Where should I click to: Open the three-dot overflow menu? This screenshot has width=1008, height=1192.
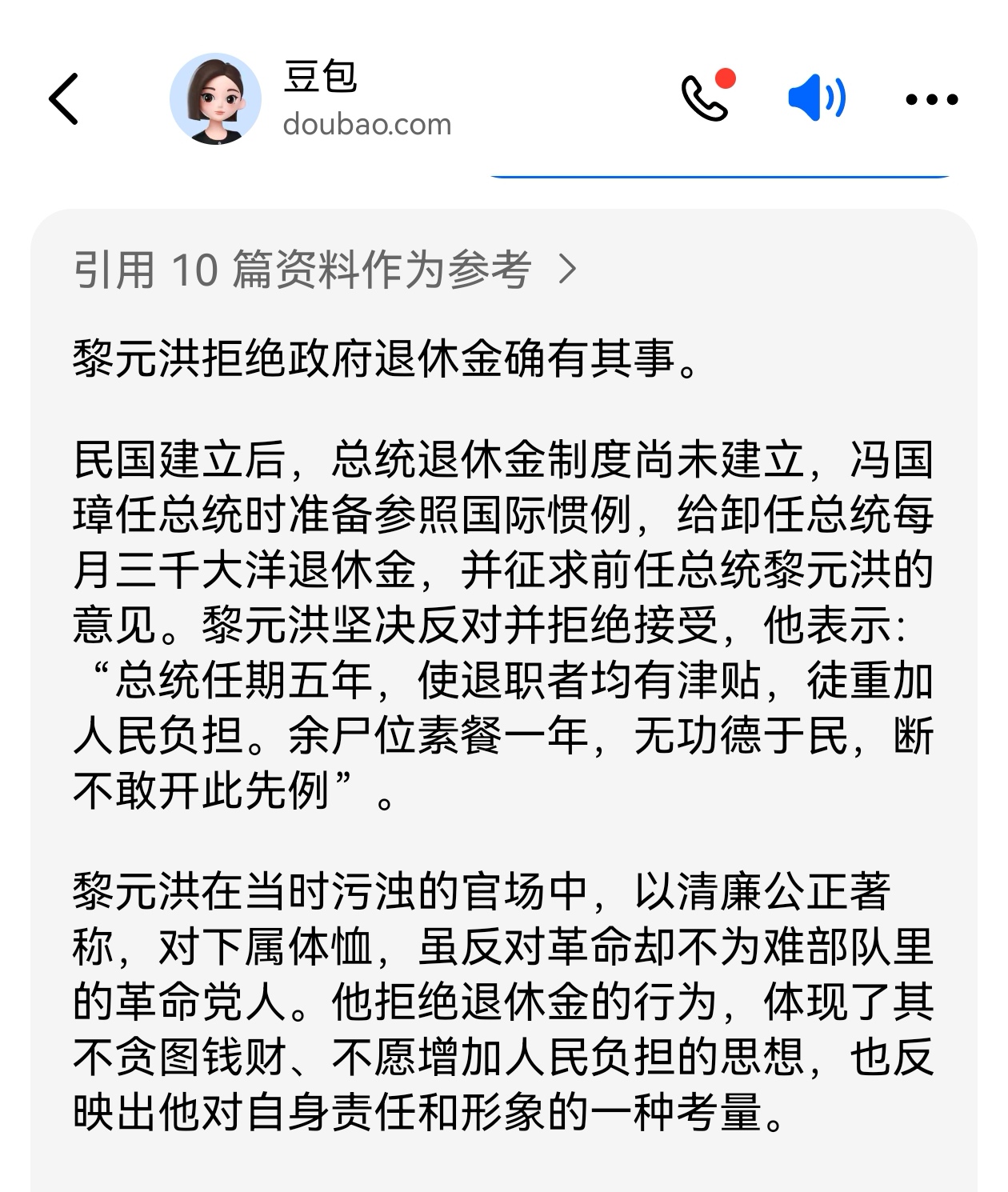point(931,100)
